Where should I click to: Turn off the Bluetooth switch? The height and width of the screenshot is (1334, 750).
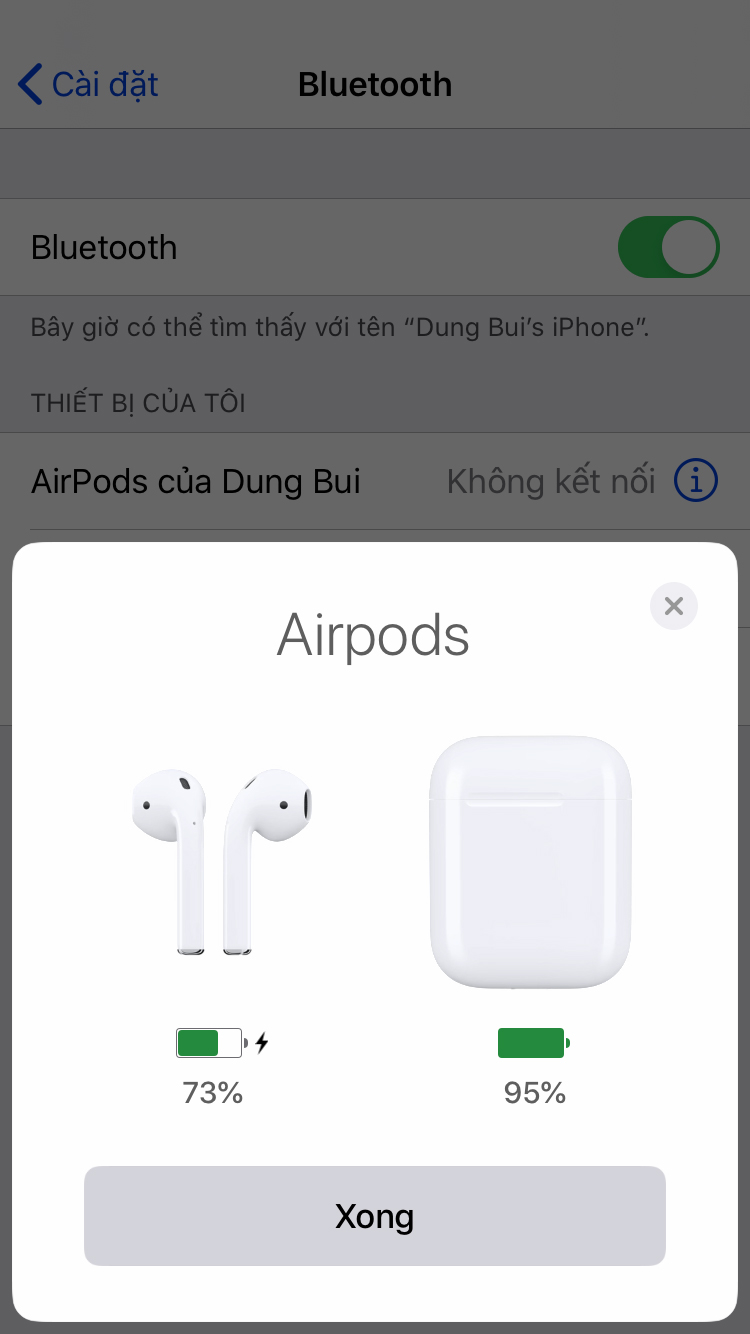(x=668, y=247)
